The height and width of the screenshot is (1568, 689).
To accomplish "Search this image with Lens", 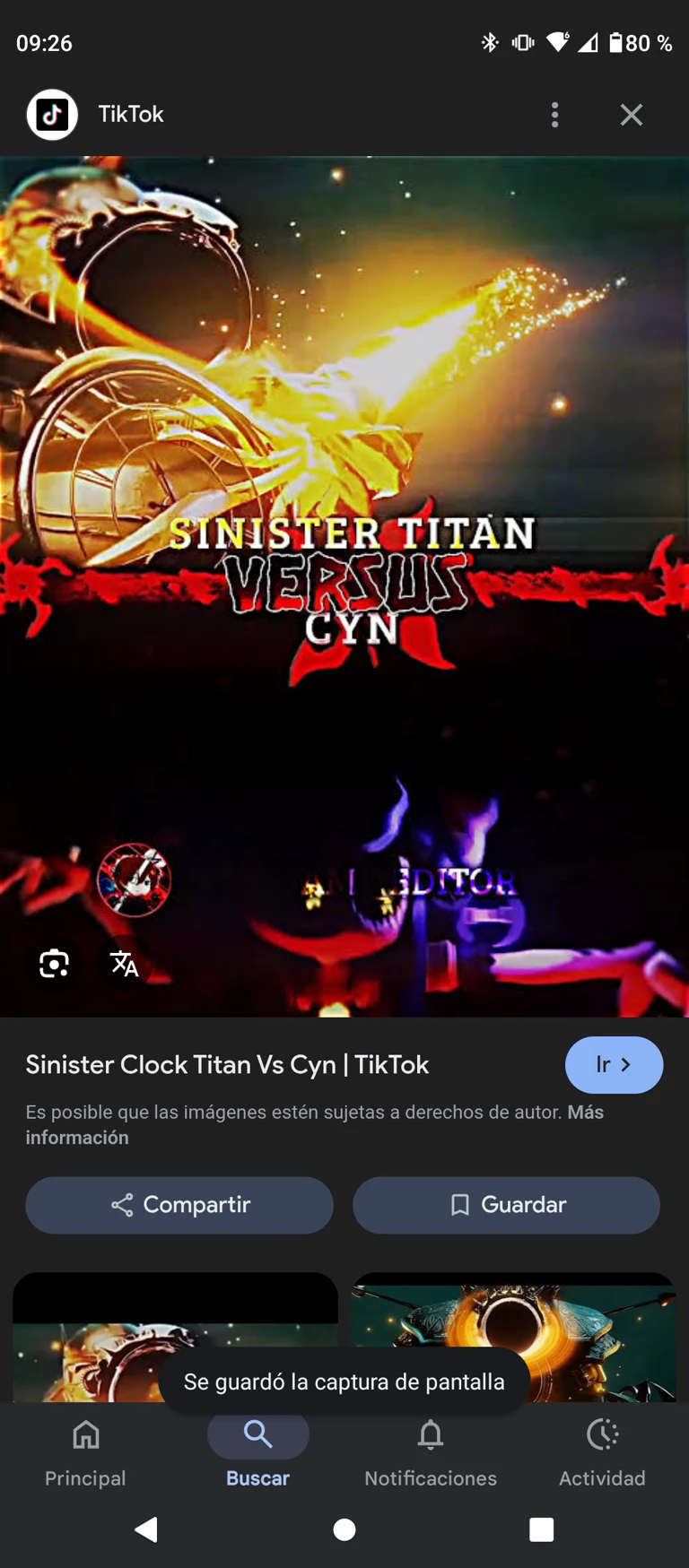I will pos(55,964).
